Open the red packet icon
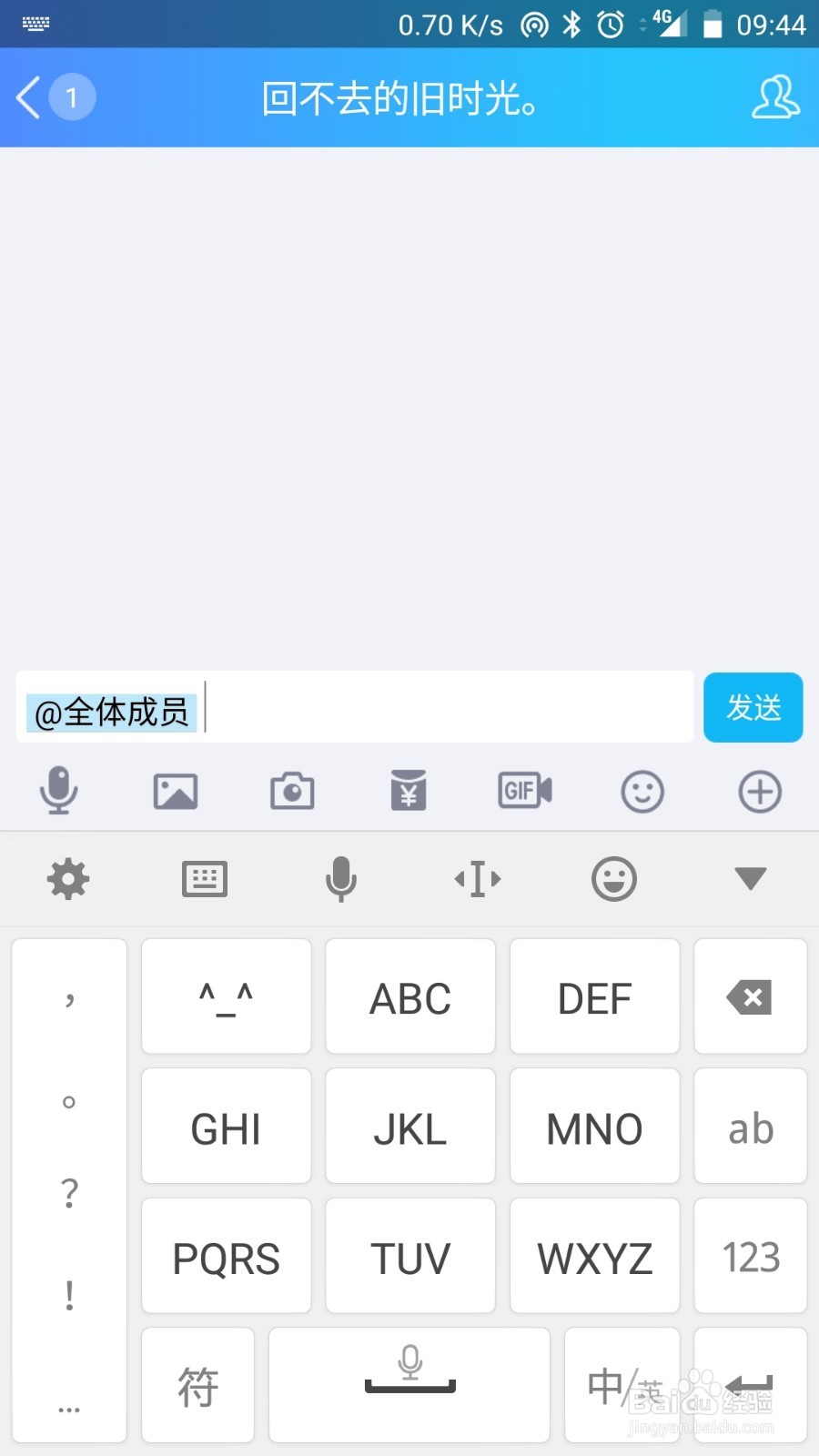The image size is (819, 1456). coord(408,791)
